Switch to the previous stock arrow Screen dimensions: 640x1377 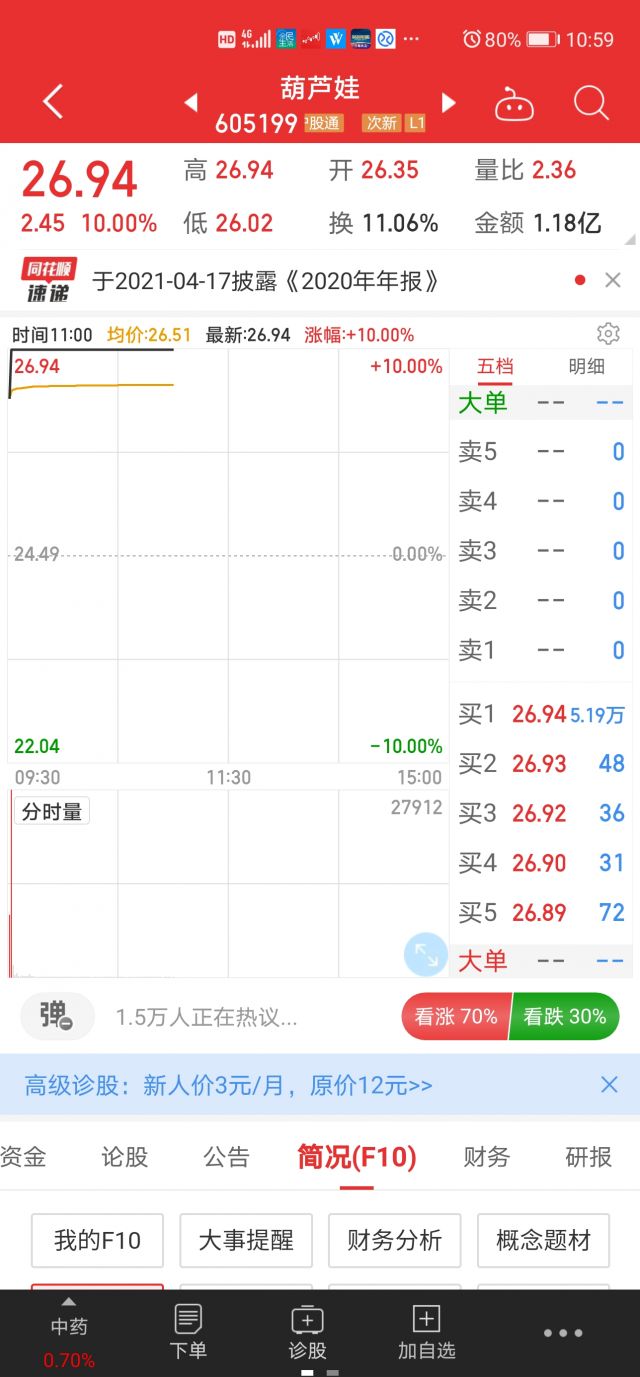click(190, 103)
